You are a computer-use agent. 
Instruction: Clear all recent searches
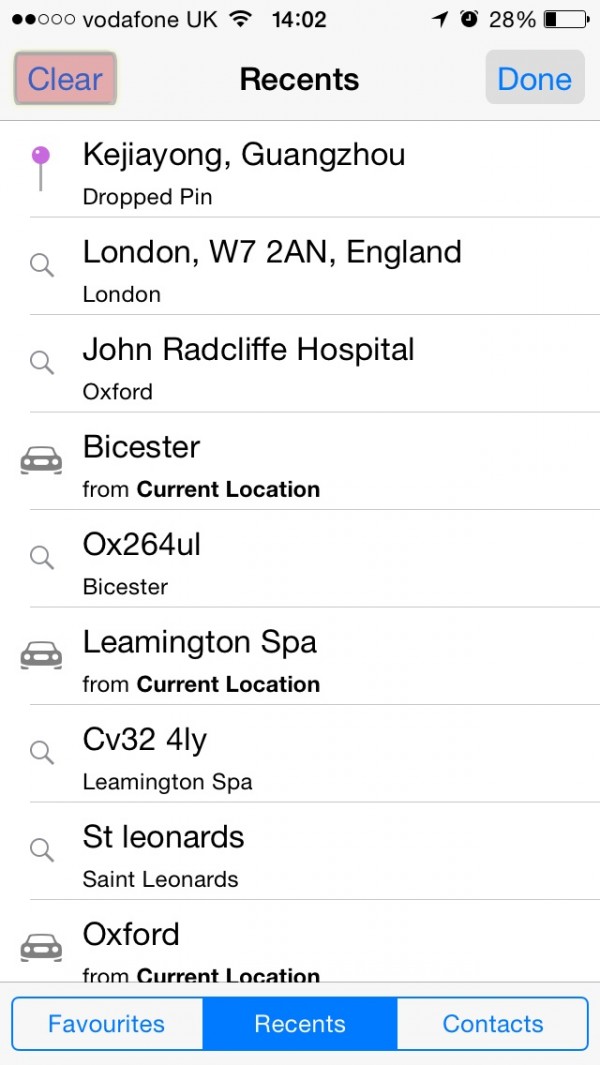(x=65, y=79)
